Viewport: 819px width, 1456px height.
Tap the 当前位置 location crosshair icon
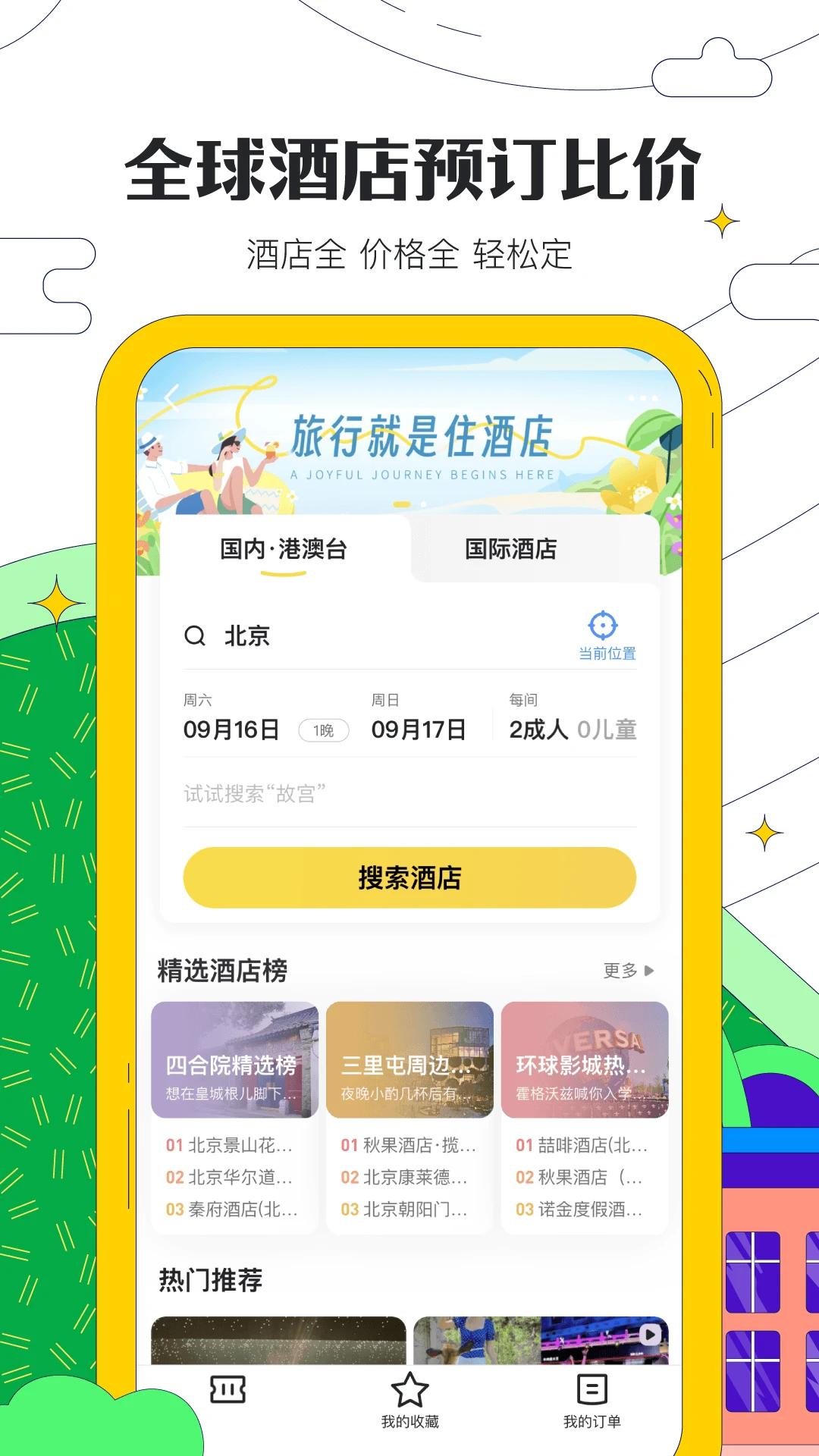click(601, 626)
